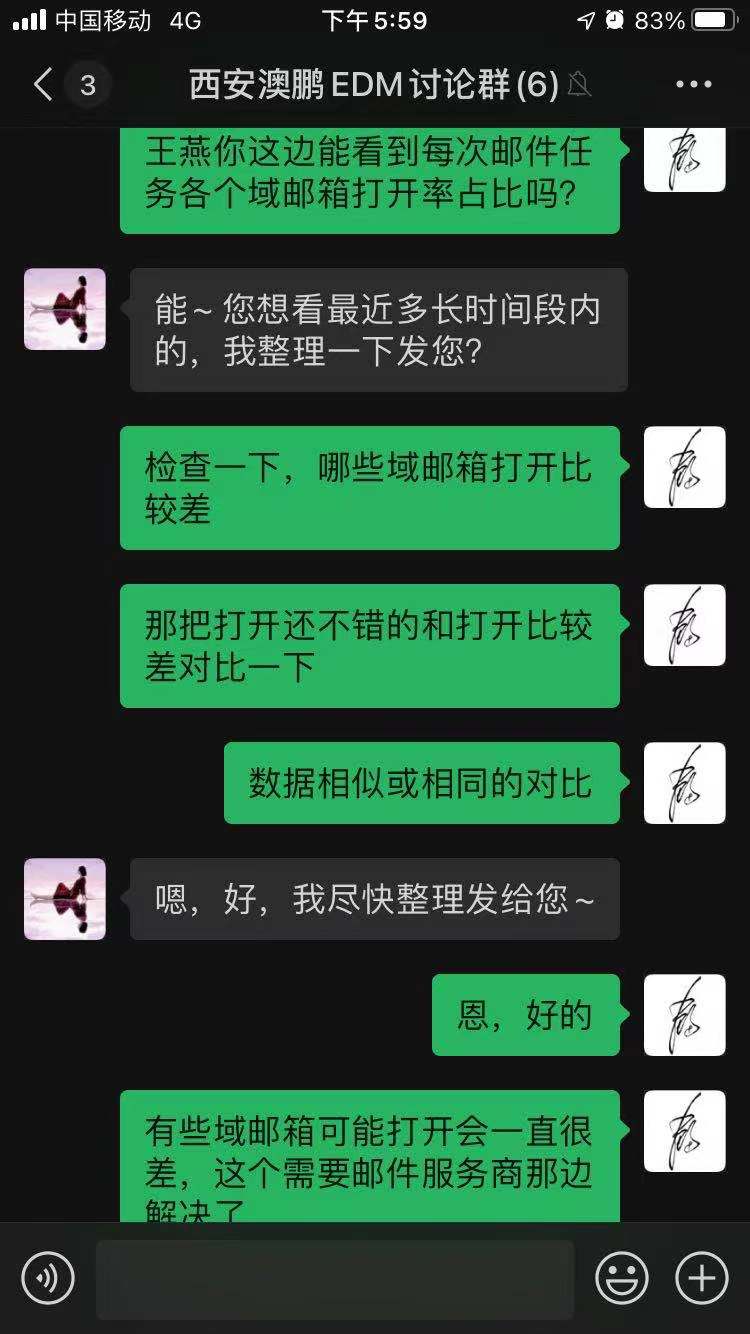Viewport: 750px width, 1334px height.
Task: Tap signature avatar beside "恩，好的" message
Action: 684,1015
